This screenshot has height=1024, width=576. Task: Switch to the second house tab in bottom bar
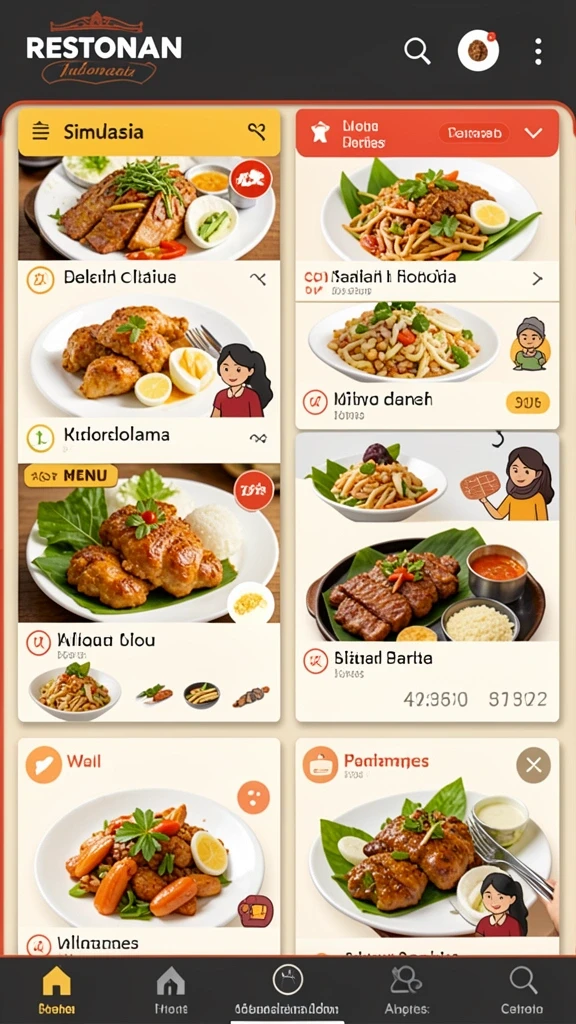[x=171, y=990]
